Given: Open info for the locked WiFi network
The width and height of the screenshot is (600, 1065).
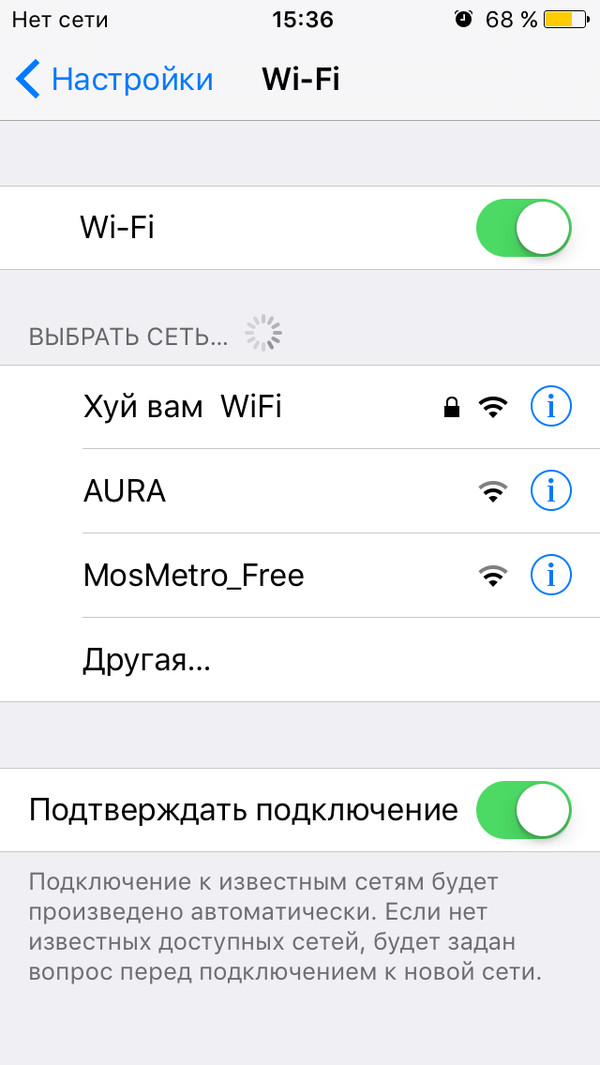Looking at the screenshot, I should [x=550, y=407].
